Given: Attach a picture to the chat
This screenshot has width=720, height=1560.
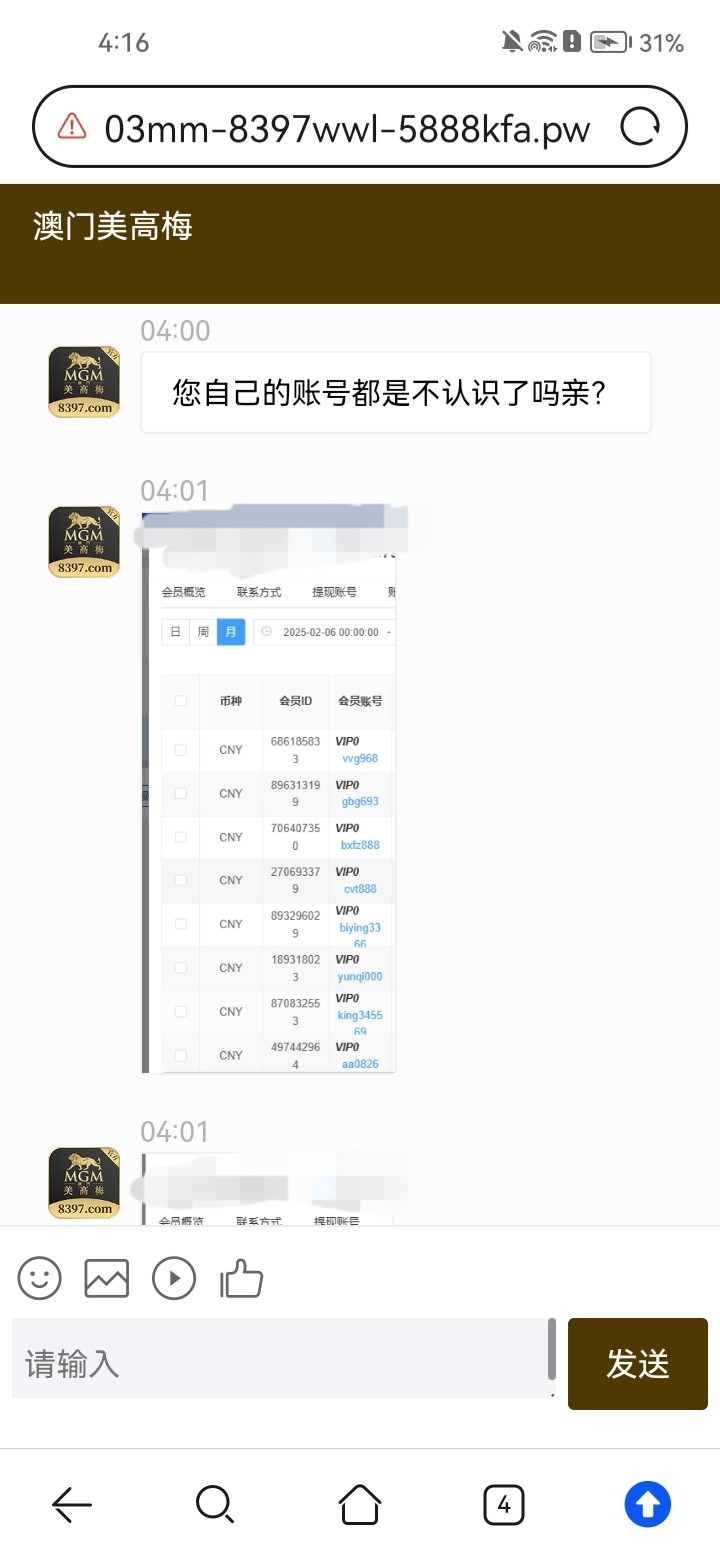Looking at the screenshot, I should 107,1278.
